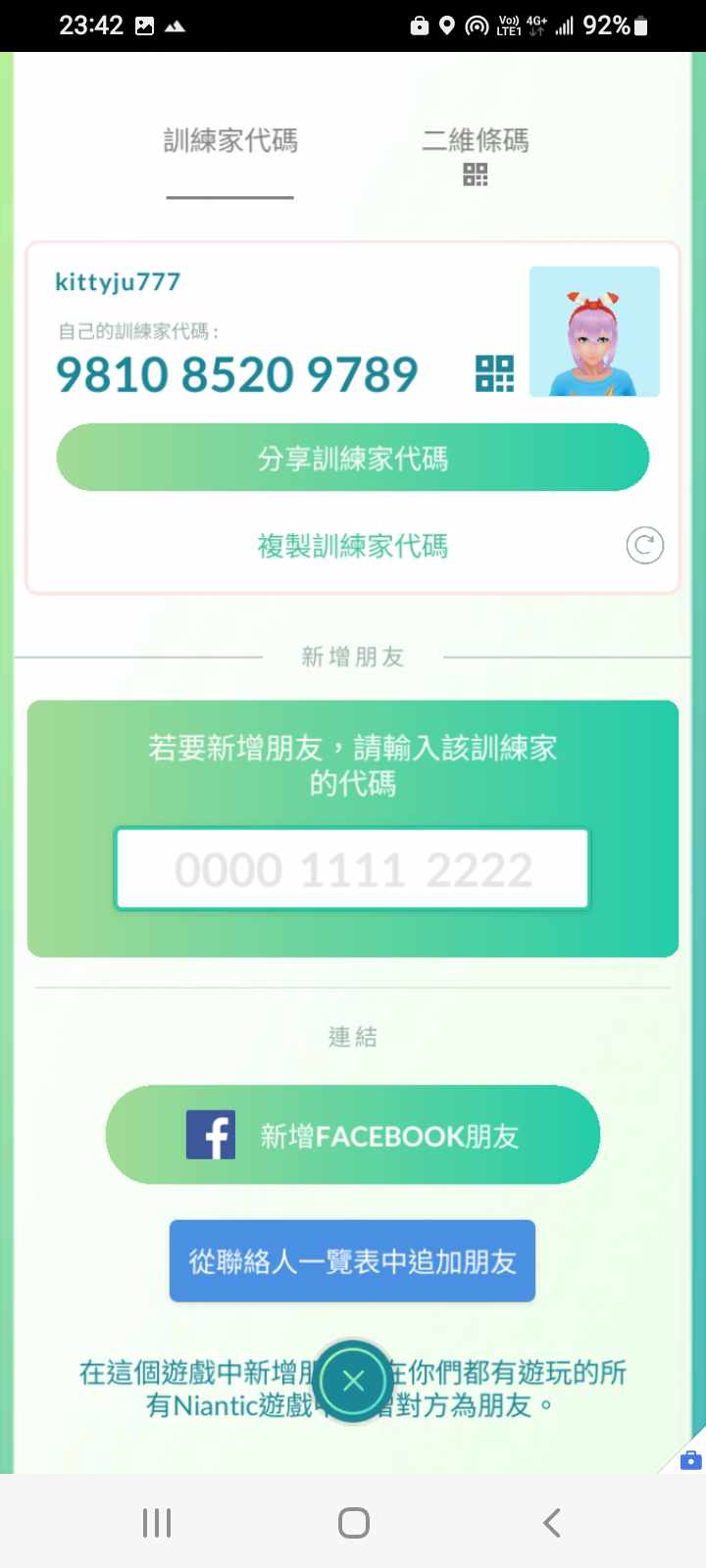Focus the friend code field 0000 1111 2222

coord(353,869)
